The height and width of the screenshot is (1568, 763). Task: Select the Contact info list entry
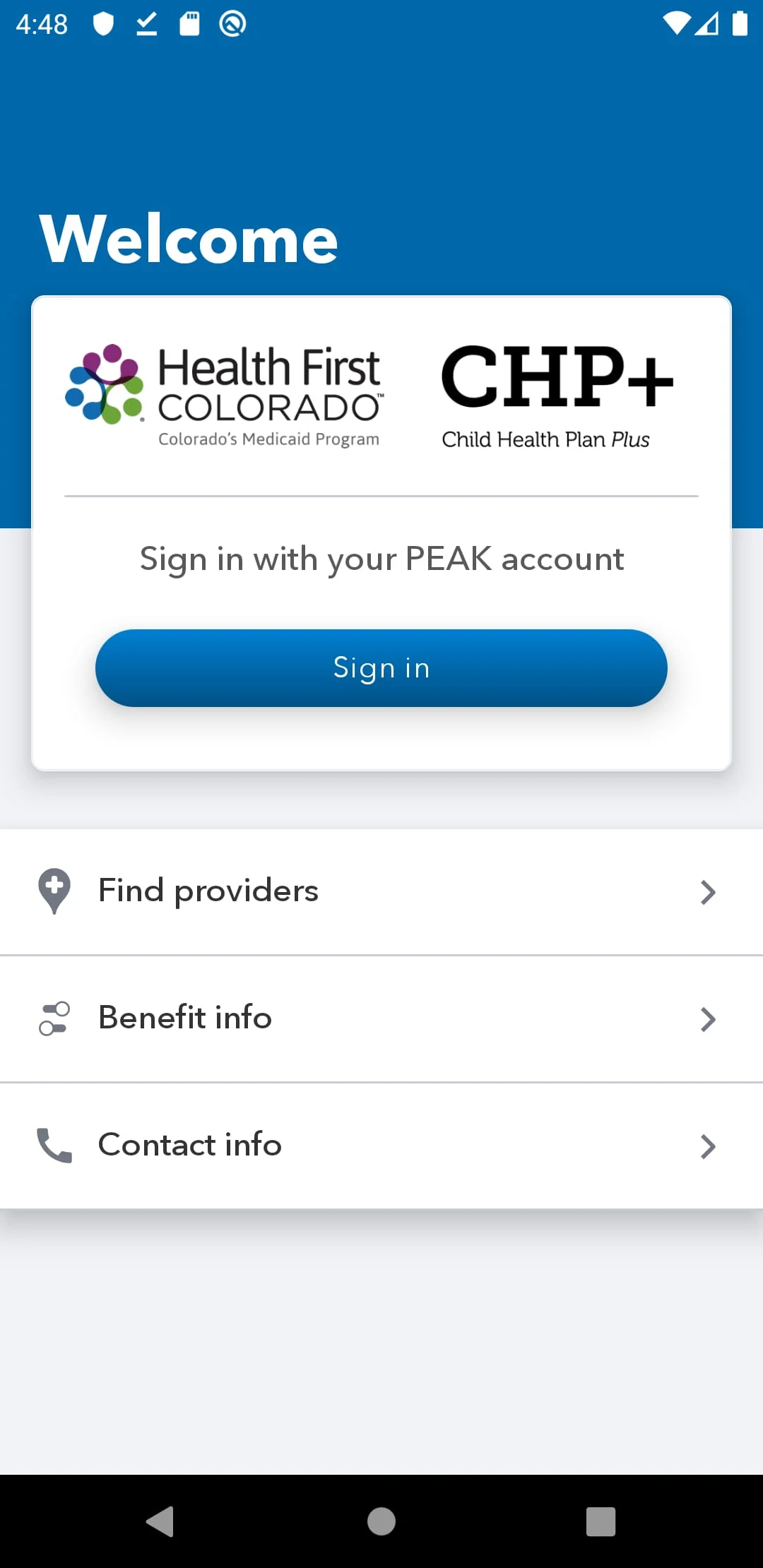point(283,1144)
